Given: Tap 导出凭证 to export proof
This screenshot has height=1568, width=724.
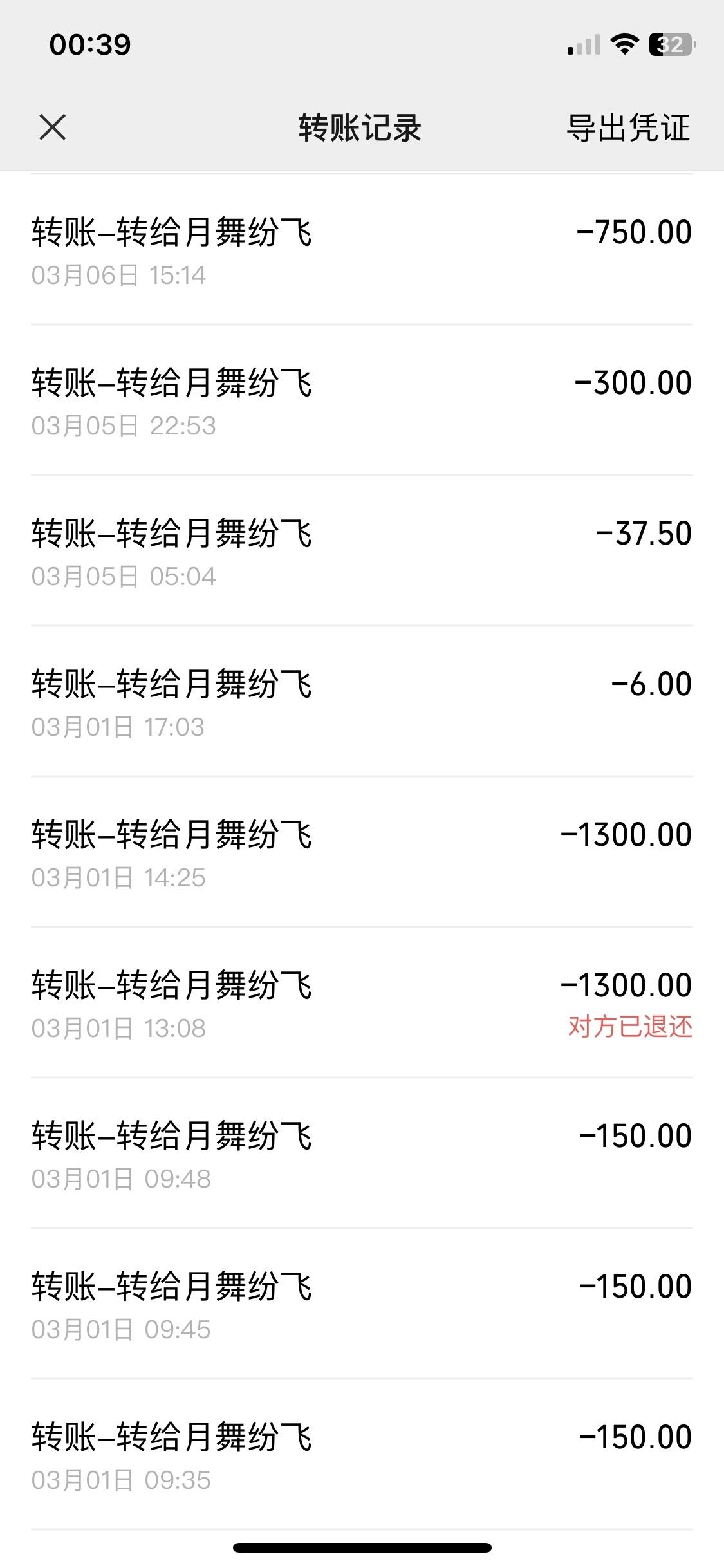Looking at the screenshot, I should coord(628,127).
